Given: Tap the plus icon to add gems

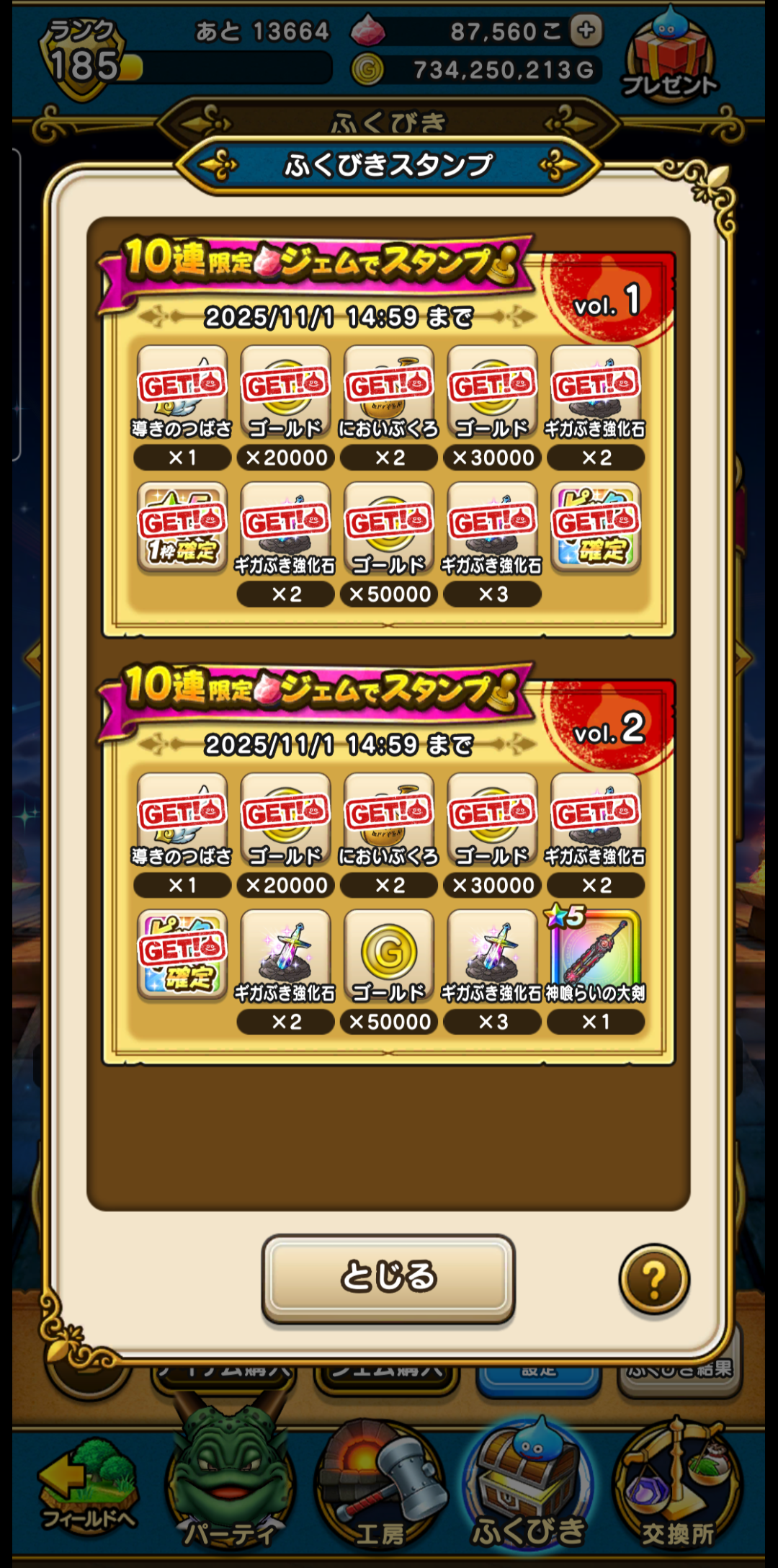Looking at the screenshot, I should pos(586,30).
